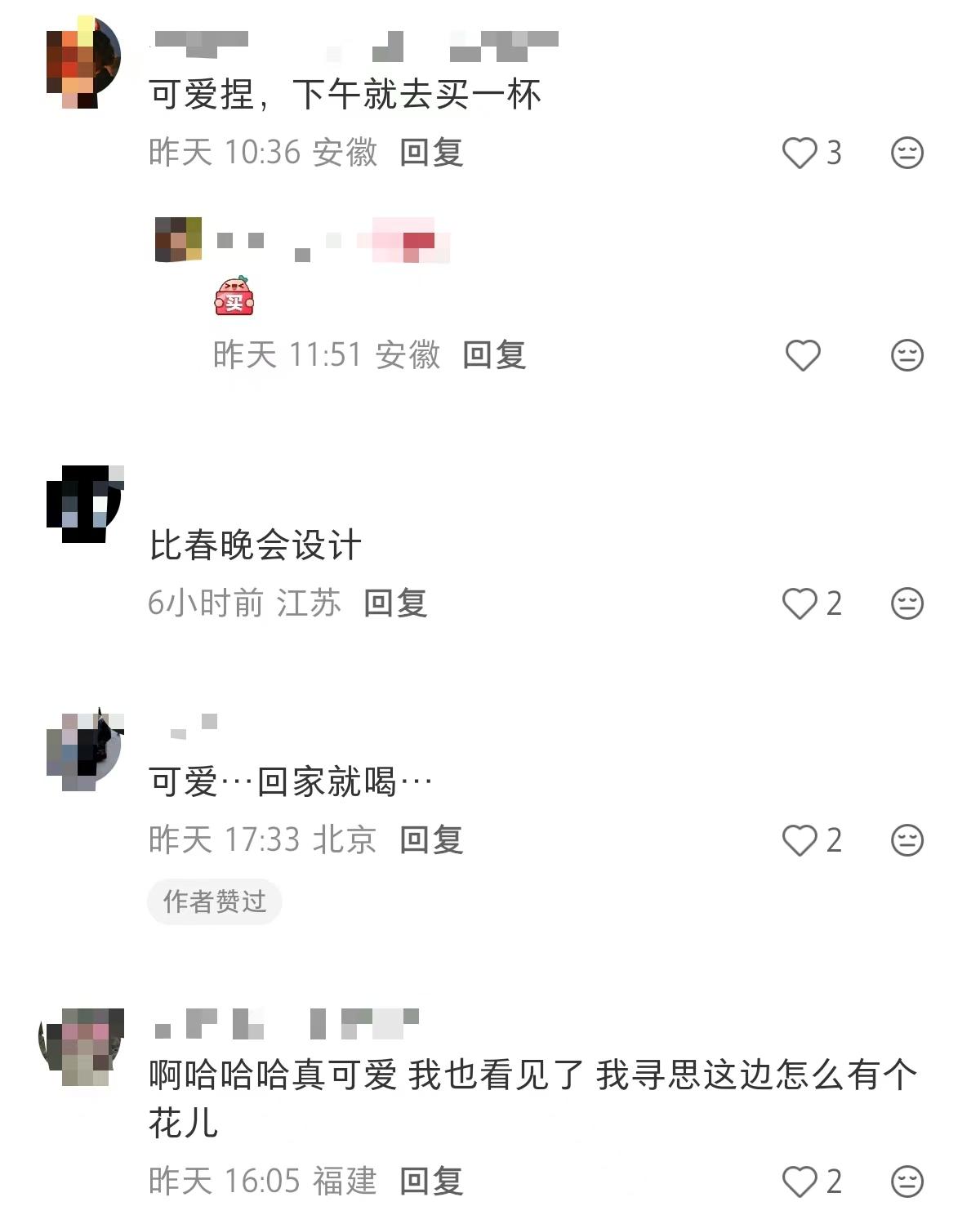Like the comment "可爱…回家就喝…"
Image resolution: width=980 pixels, height=1224 pixels.
point(800,840)
